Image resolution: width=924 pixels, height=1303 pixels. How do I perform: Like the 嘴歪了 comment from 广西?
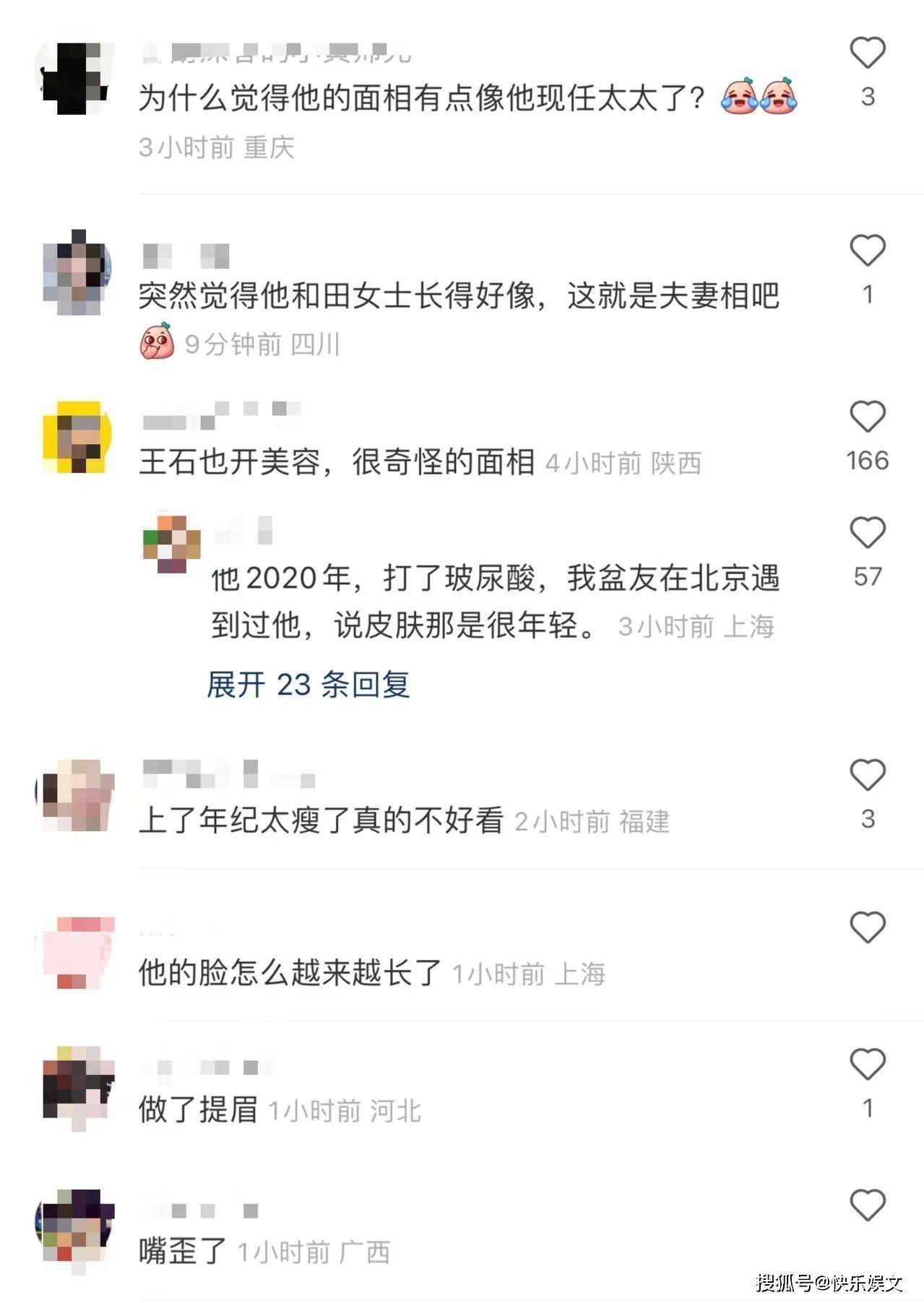pyautogui.click(x=867, y=1205)
